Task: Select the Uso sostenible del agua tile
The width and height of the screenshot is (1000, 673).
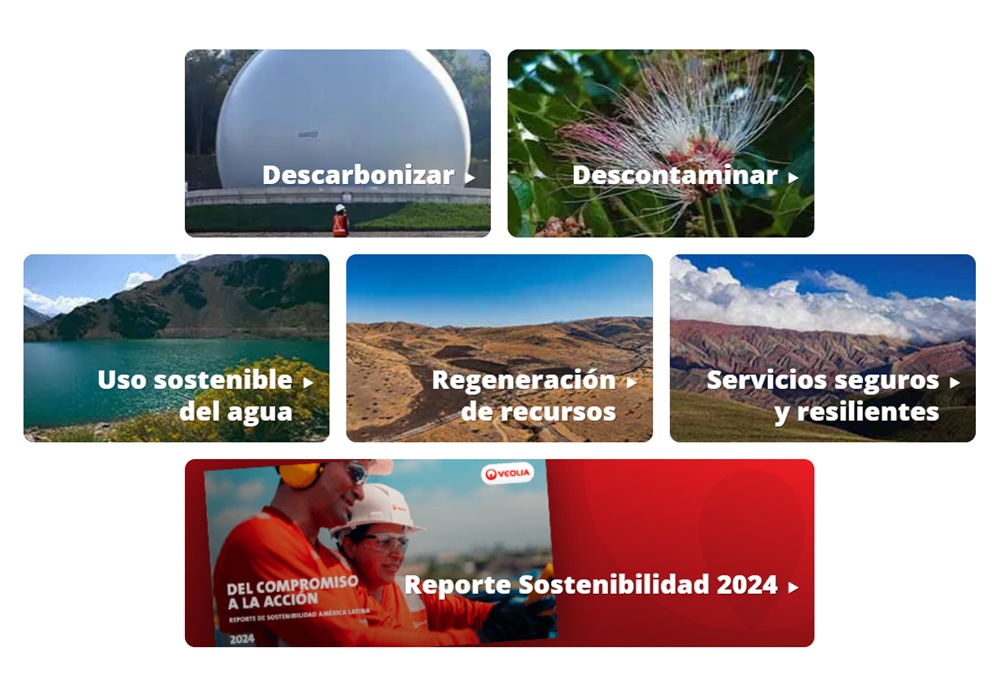Action: click(x=176, y=348)
